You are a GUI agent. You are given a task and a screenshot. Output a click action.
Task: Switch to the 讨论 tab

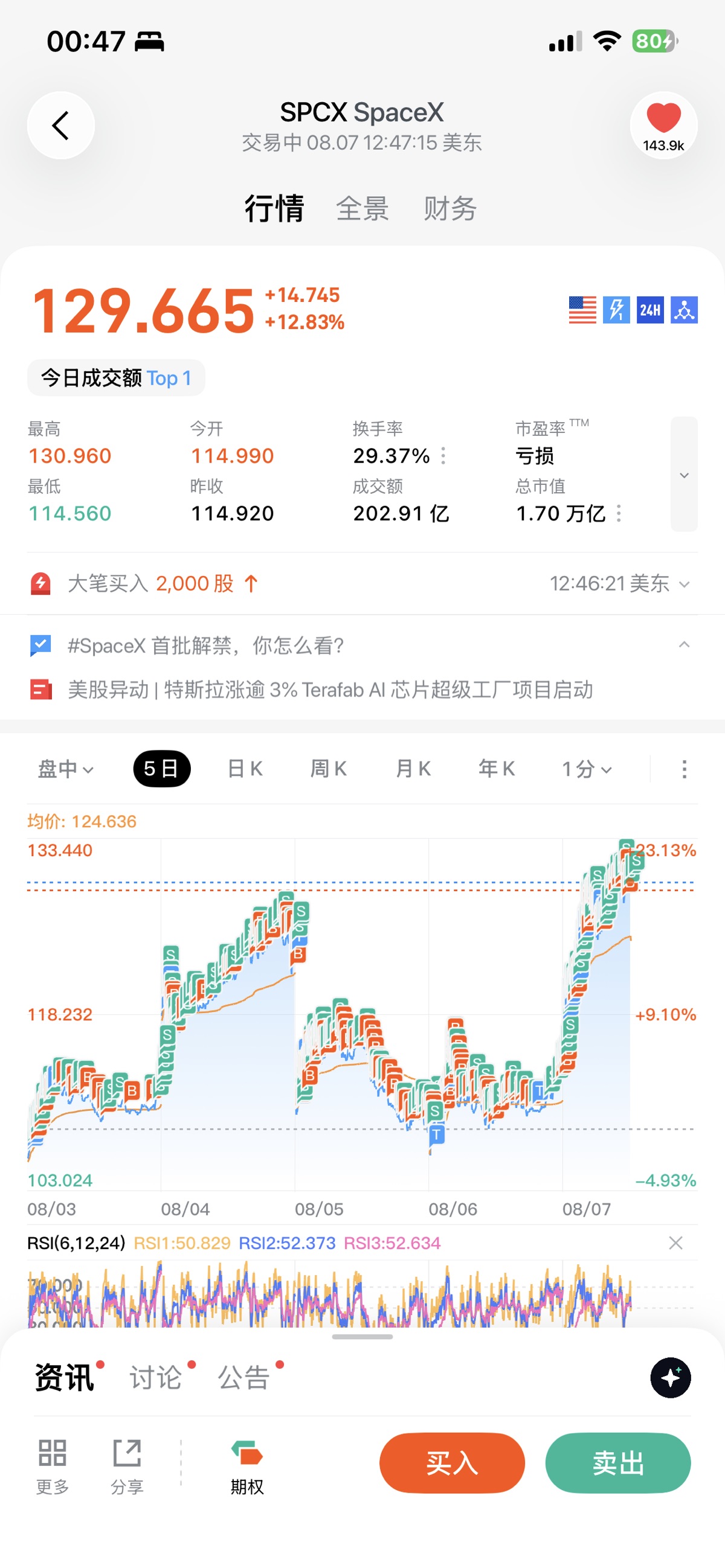(156, 1377)
